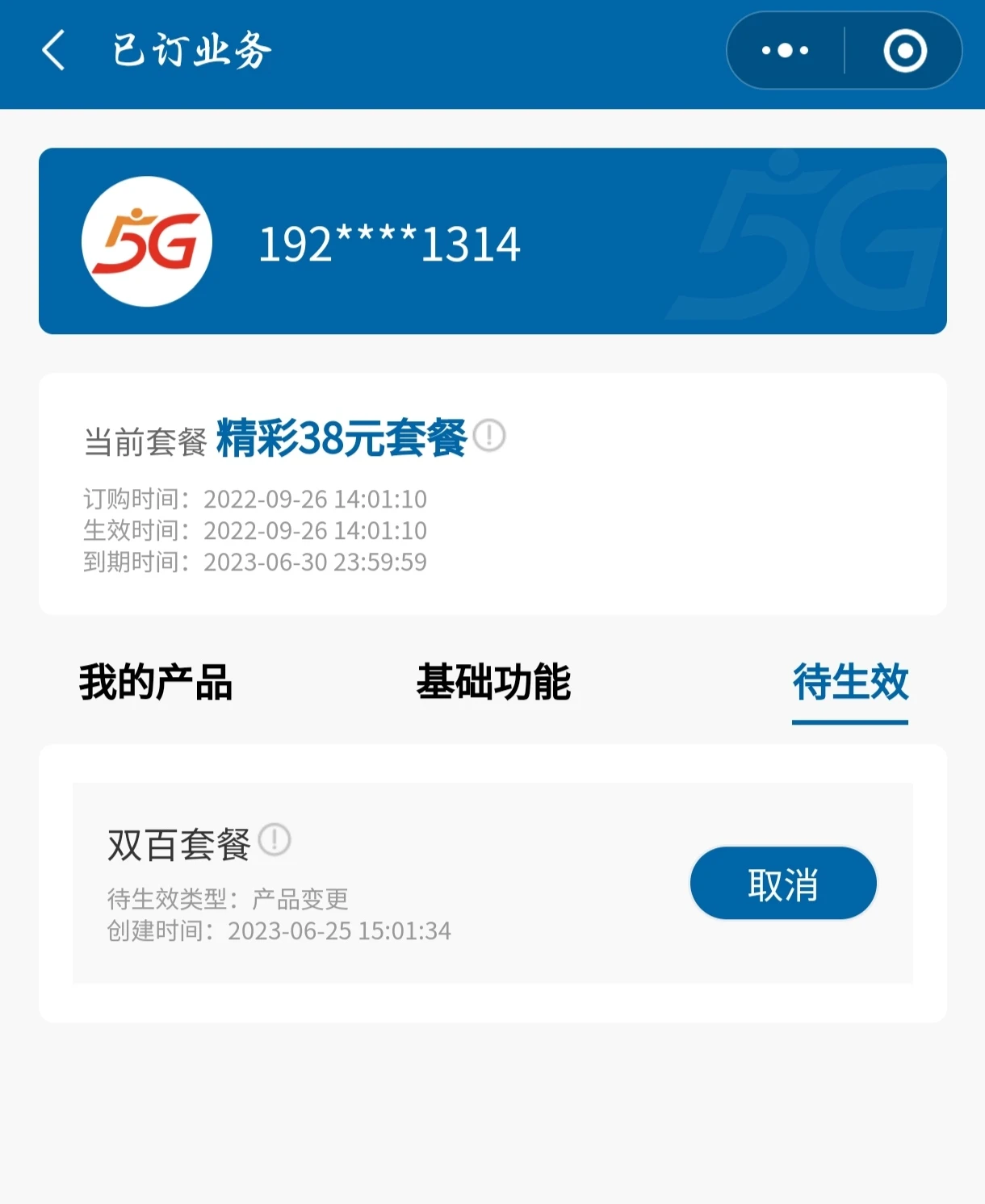This screenshot has height=1204, width=985.
Task: Open the mini program more options menu
Action: pyautogui.click(x=785, y=51)
